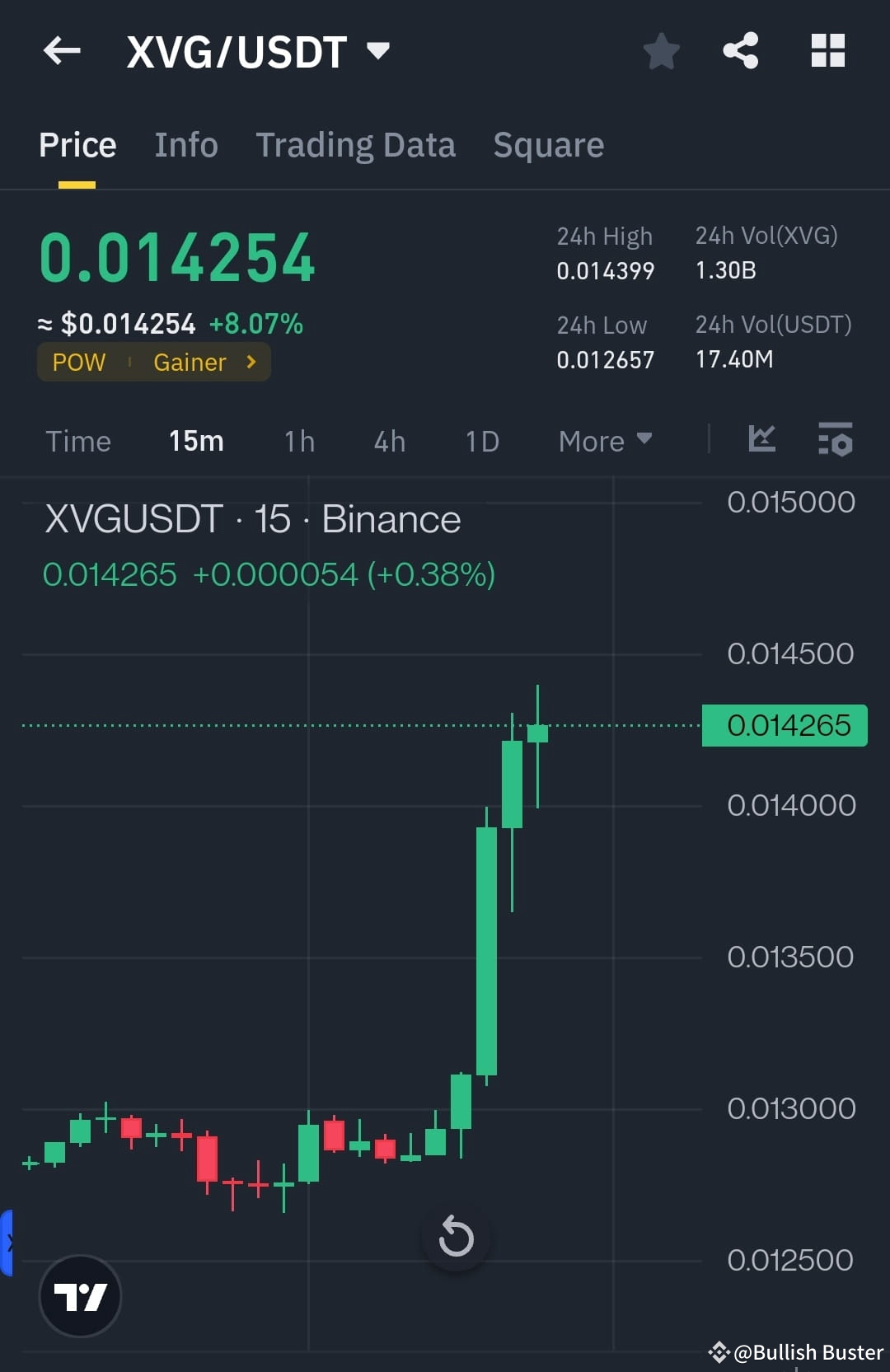Open the Gainer tag chevron link
This screenshot has height=1372, width=890.
coord(250,362)
